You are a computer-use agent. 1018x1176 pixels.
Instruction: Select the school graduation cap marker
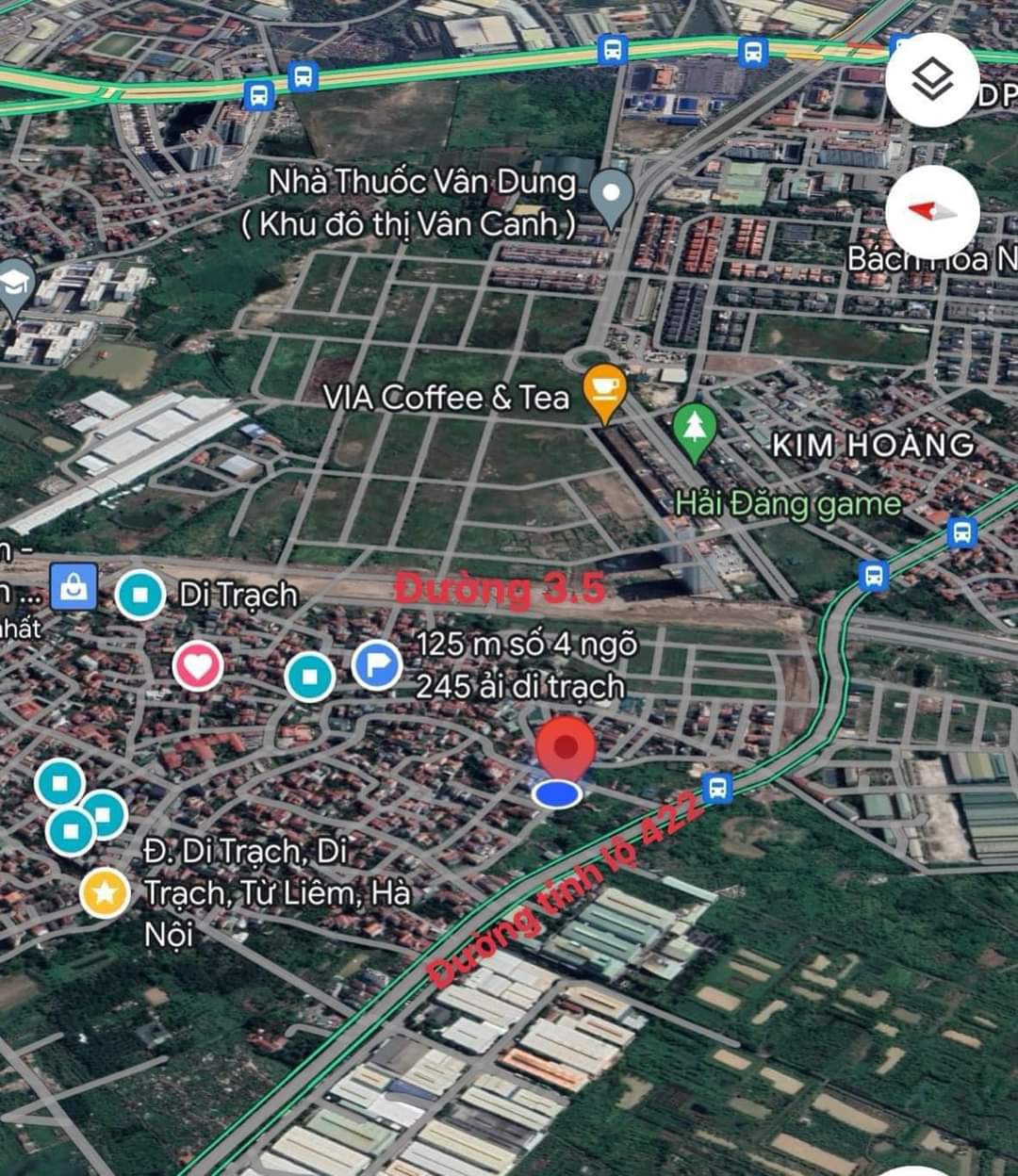pos(14,286)
